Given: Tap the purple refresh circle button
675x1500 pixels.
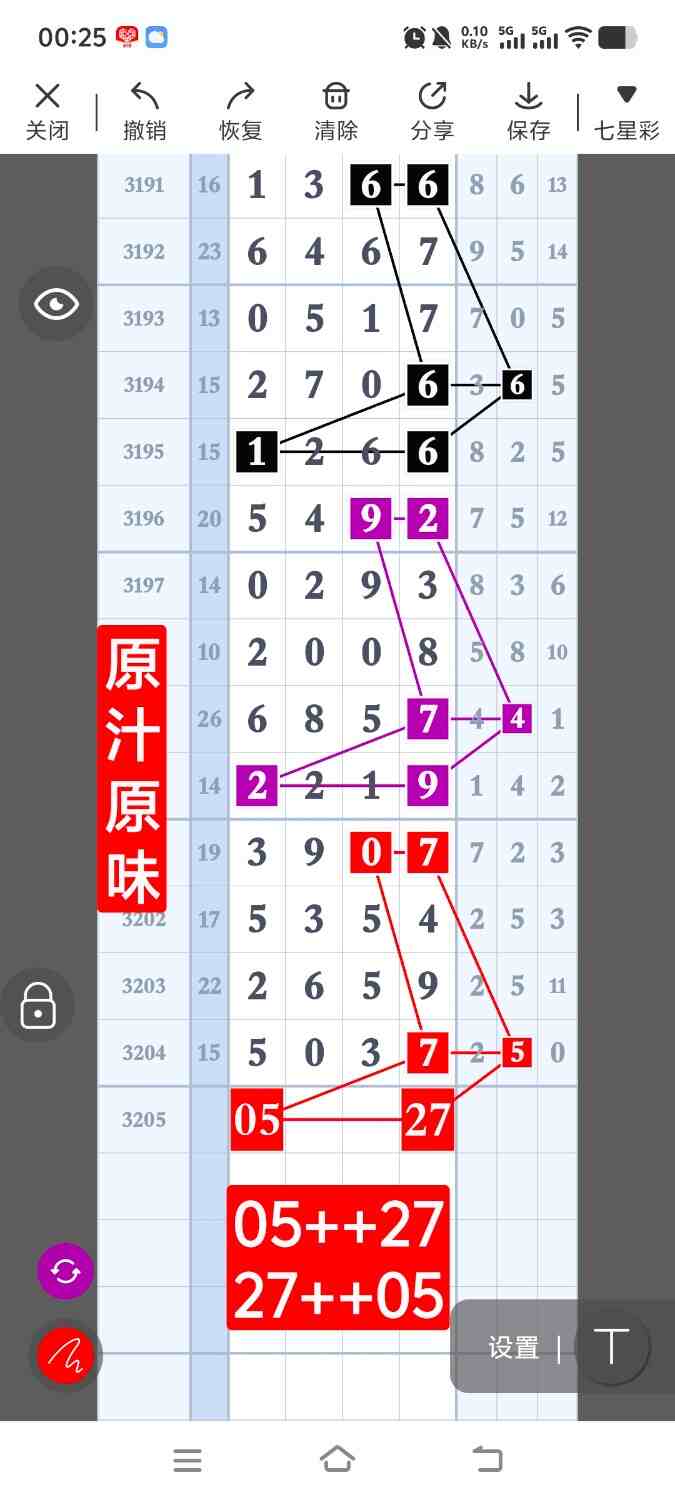Looking at the screenshot, I should (65, 1271).
